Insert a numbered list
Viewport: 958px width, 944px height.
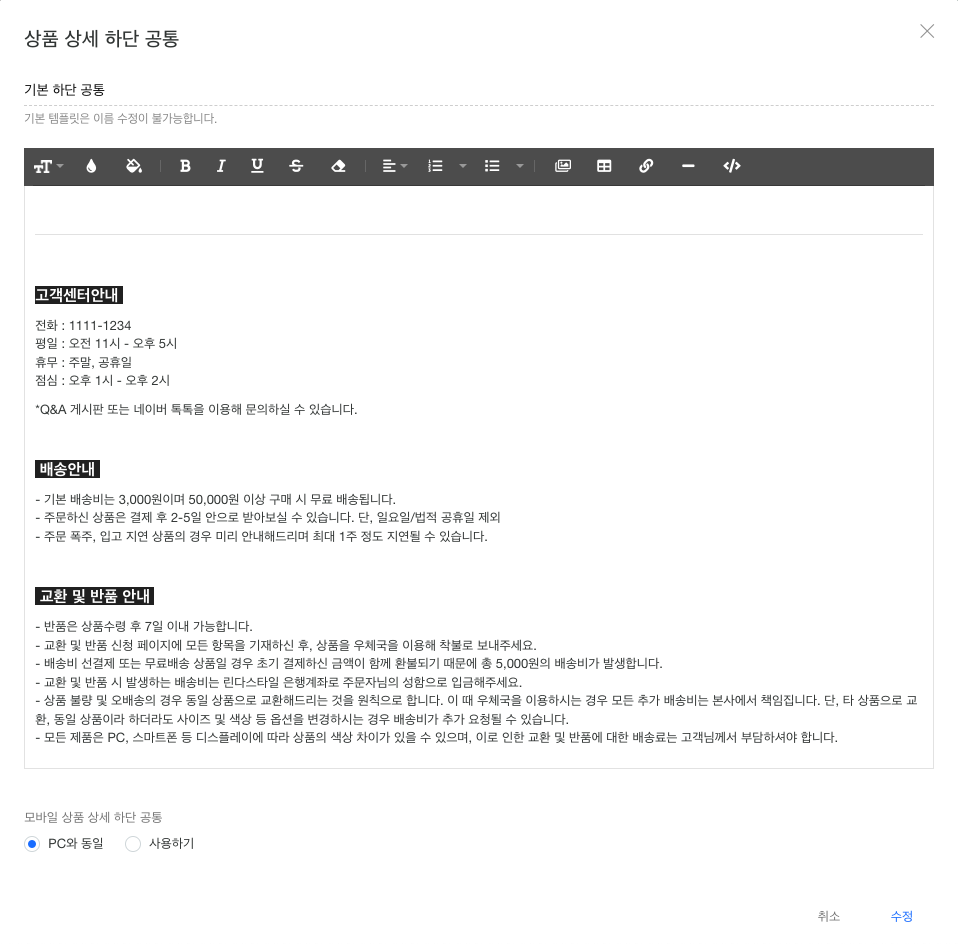click(x=435, y=167)
